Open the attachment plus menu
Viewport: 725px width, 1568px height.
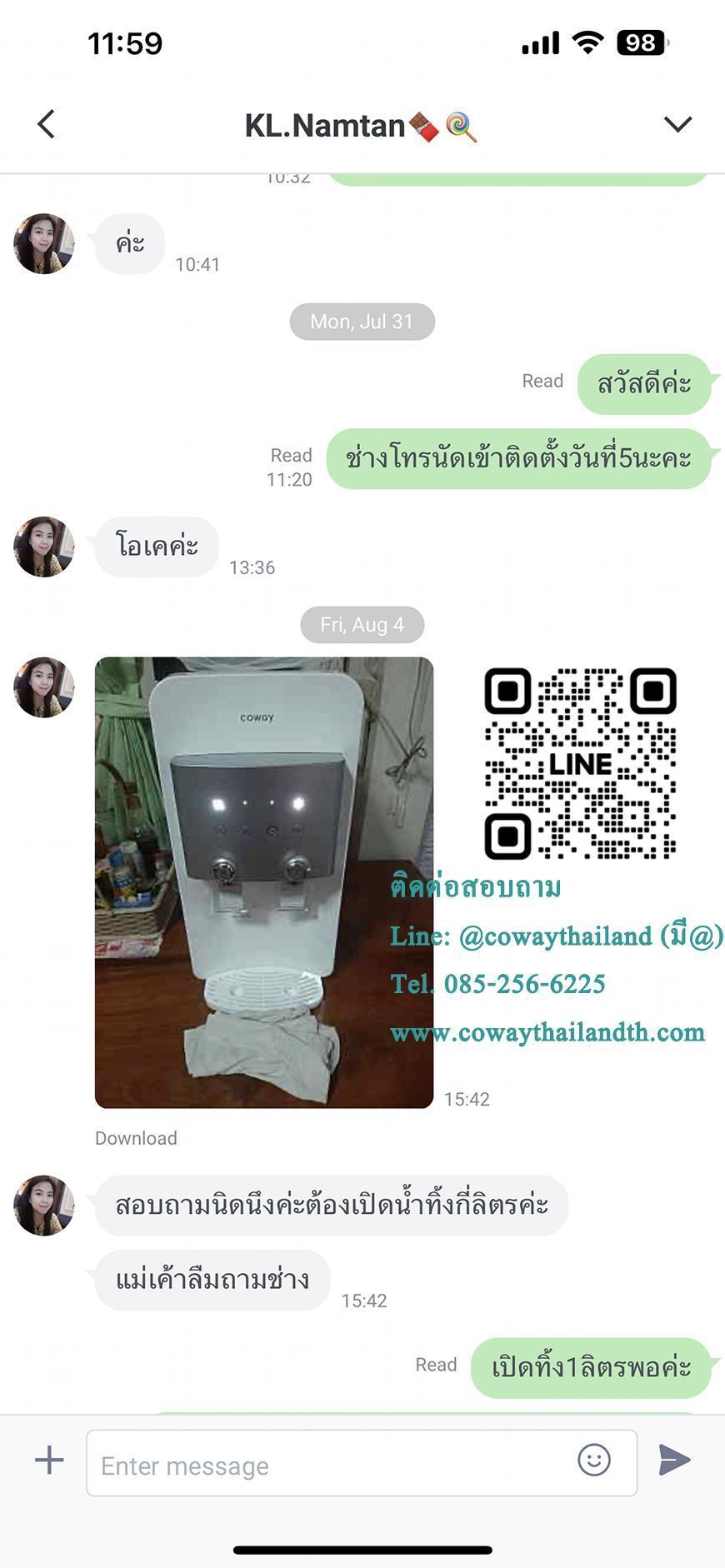coord(49,1461)
